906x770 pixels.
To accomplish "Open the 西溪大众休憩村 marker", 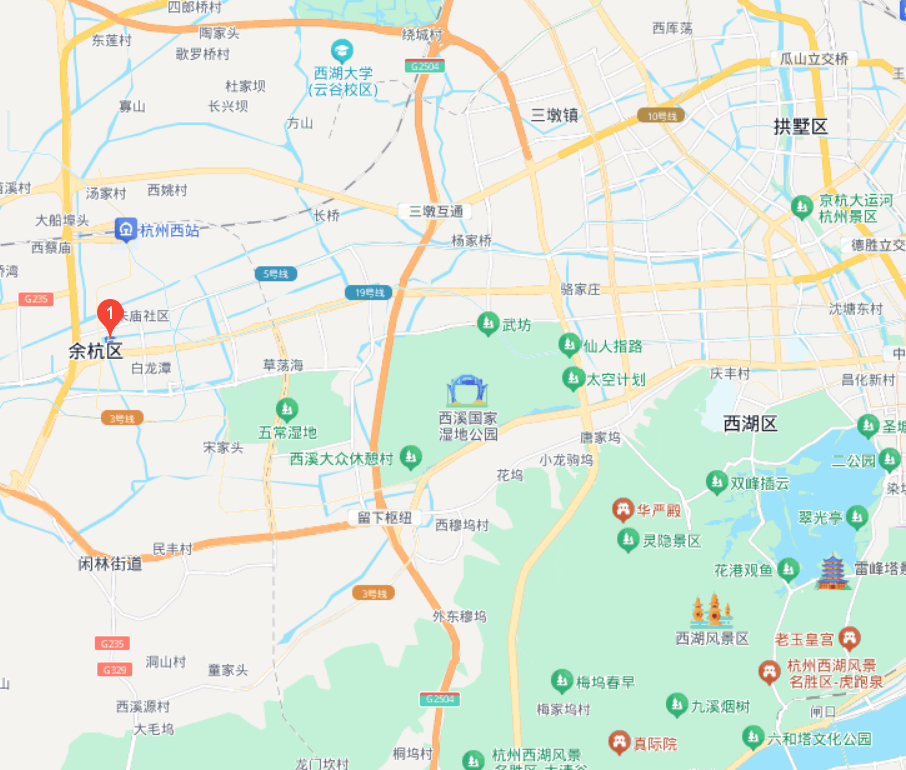I will coord(410,458).
